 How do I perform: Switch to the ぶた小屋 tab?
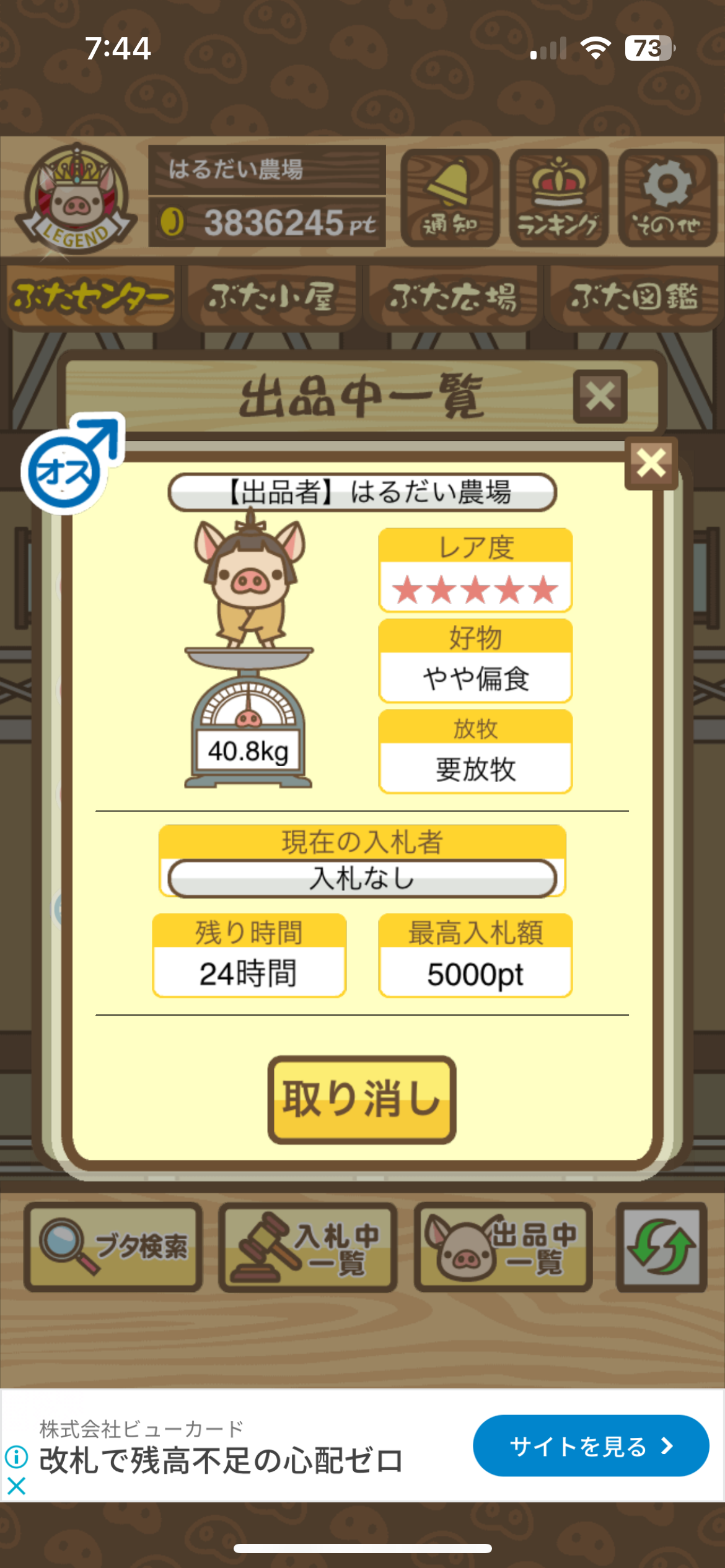pyautogui.click(x=271, y=297)
